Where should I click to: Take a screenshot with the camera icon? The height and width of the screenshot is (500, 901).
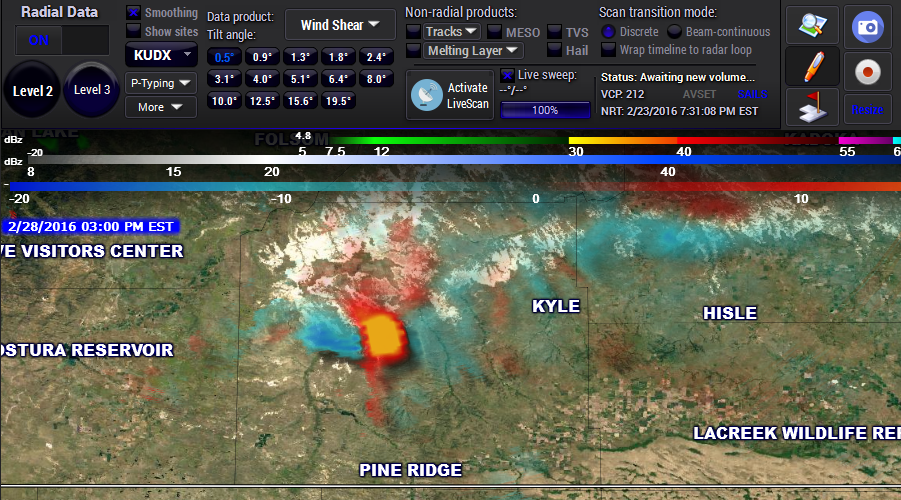coord(867,27)
